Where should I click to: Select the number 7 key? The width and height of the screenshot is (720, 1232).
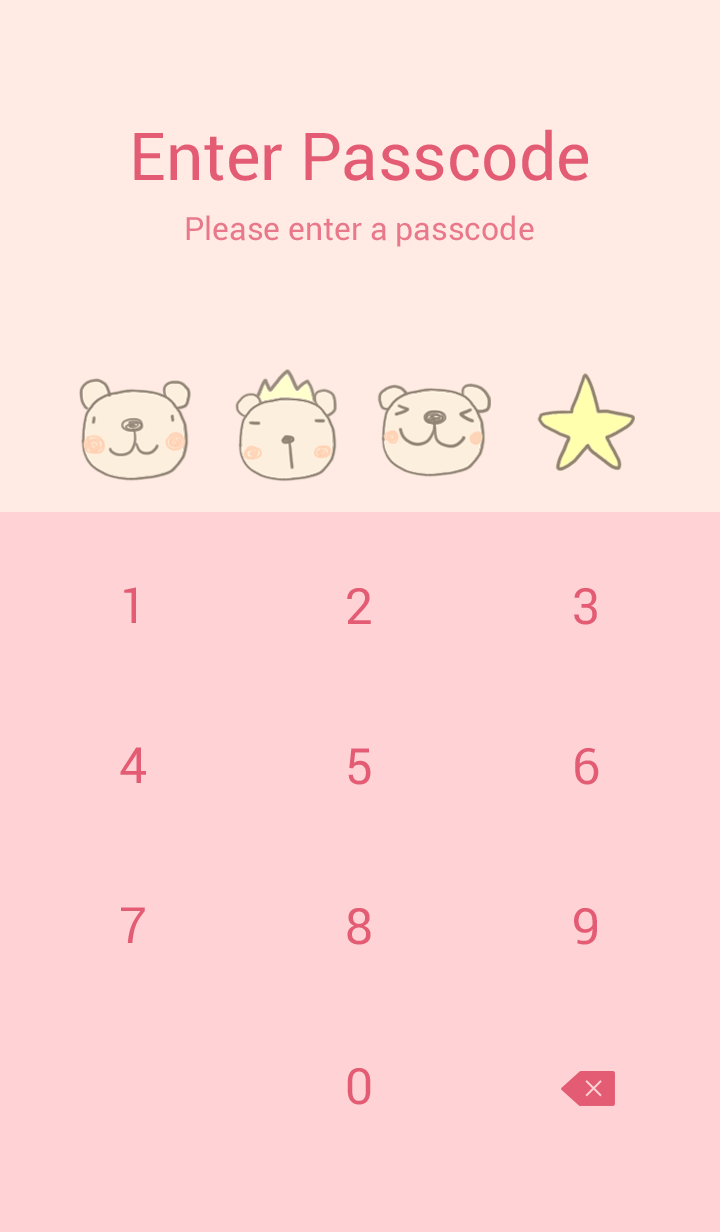pos(132,927)
